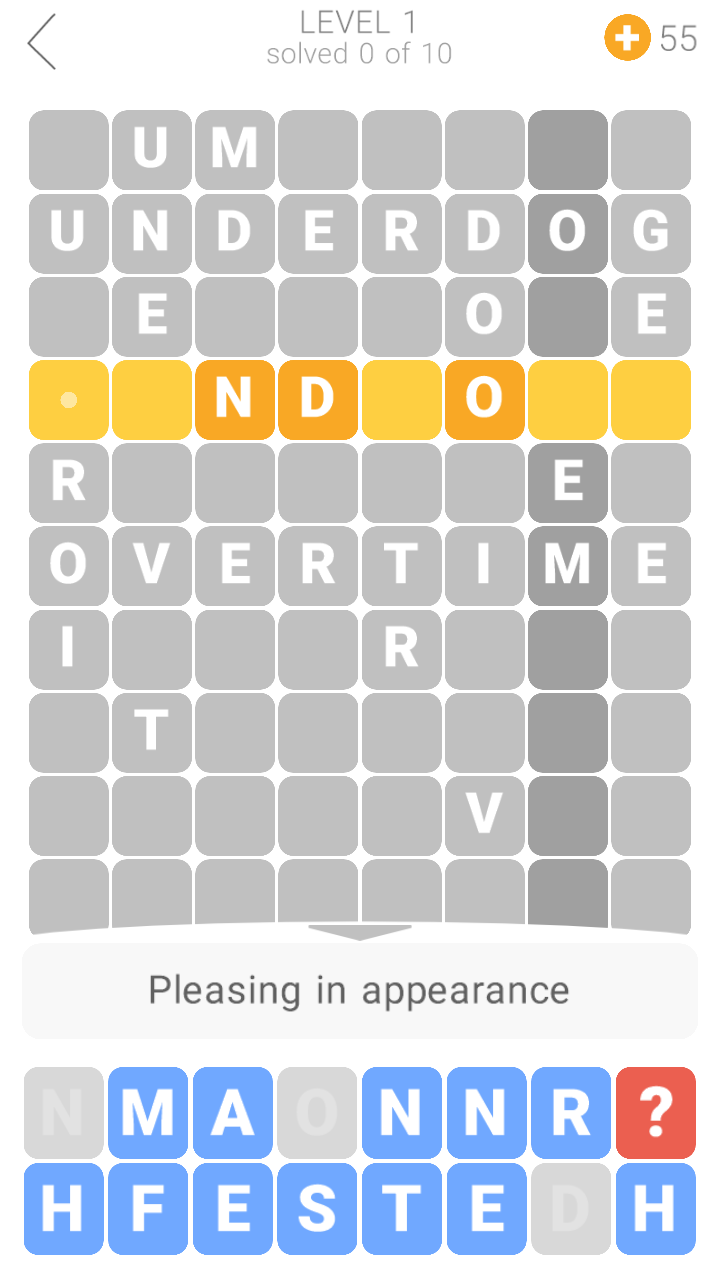Select the letter F tile
The height and width of the screenshot is (1280, 720).
[148, 1209]
